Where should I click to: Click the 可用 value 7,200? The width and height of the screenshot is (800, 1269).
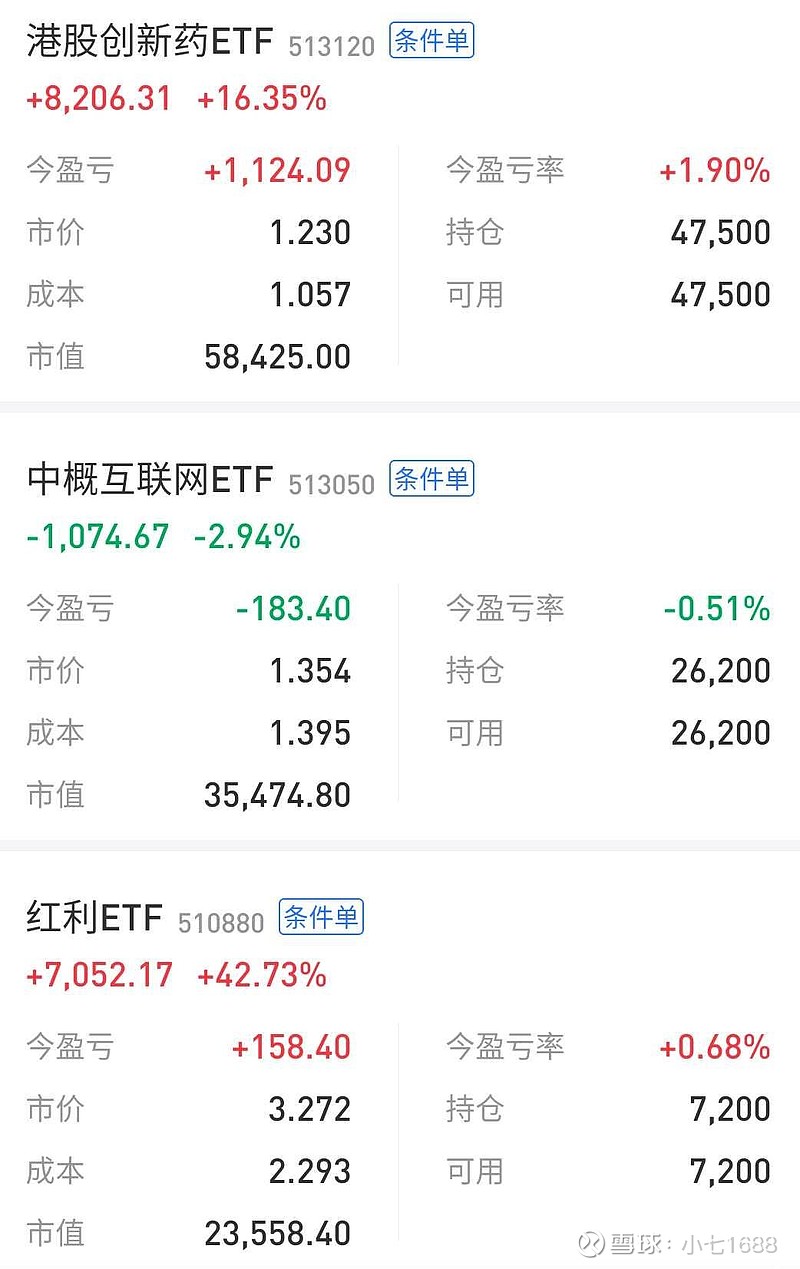point(728,1170)
